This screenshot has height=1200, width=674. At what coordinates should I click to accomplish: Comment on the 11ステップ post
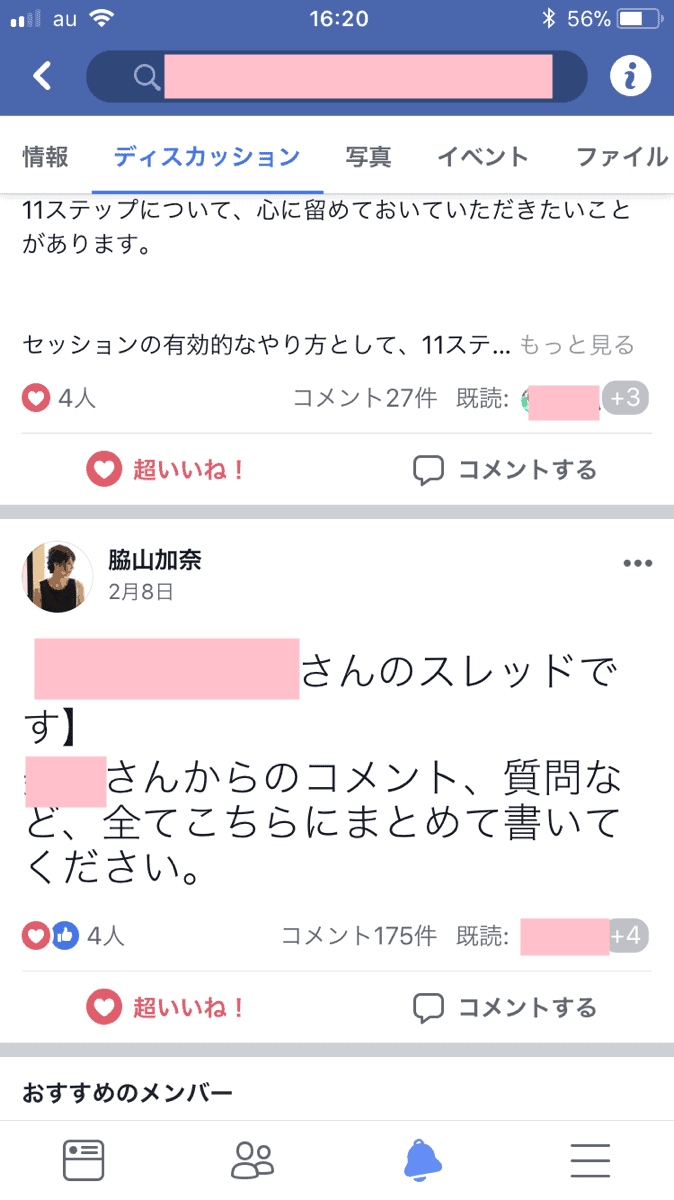[x=505, y=469]
